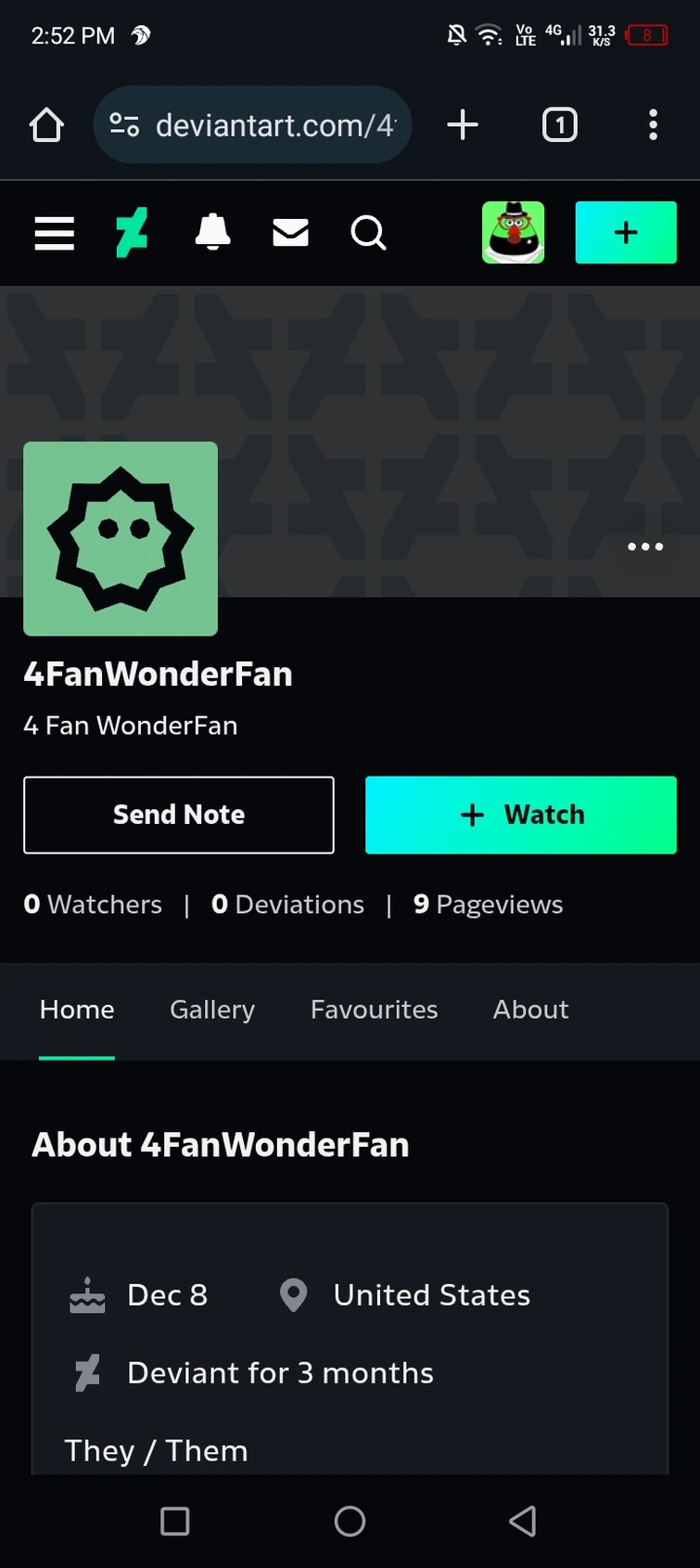The height and width of the screenshot is (1568, 700).
Task: Switch to the Gallery tab
Action: coord(211,1009)
